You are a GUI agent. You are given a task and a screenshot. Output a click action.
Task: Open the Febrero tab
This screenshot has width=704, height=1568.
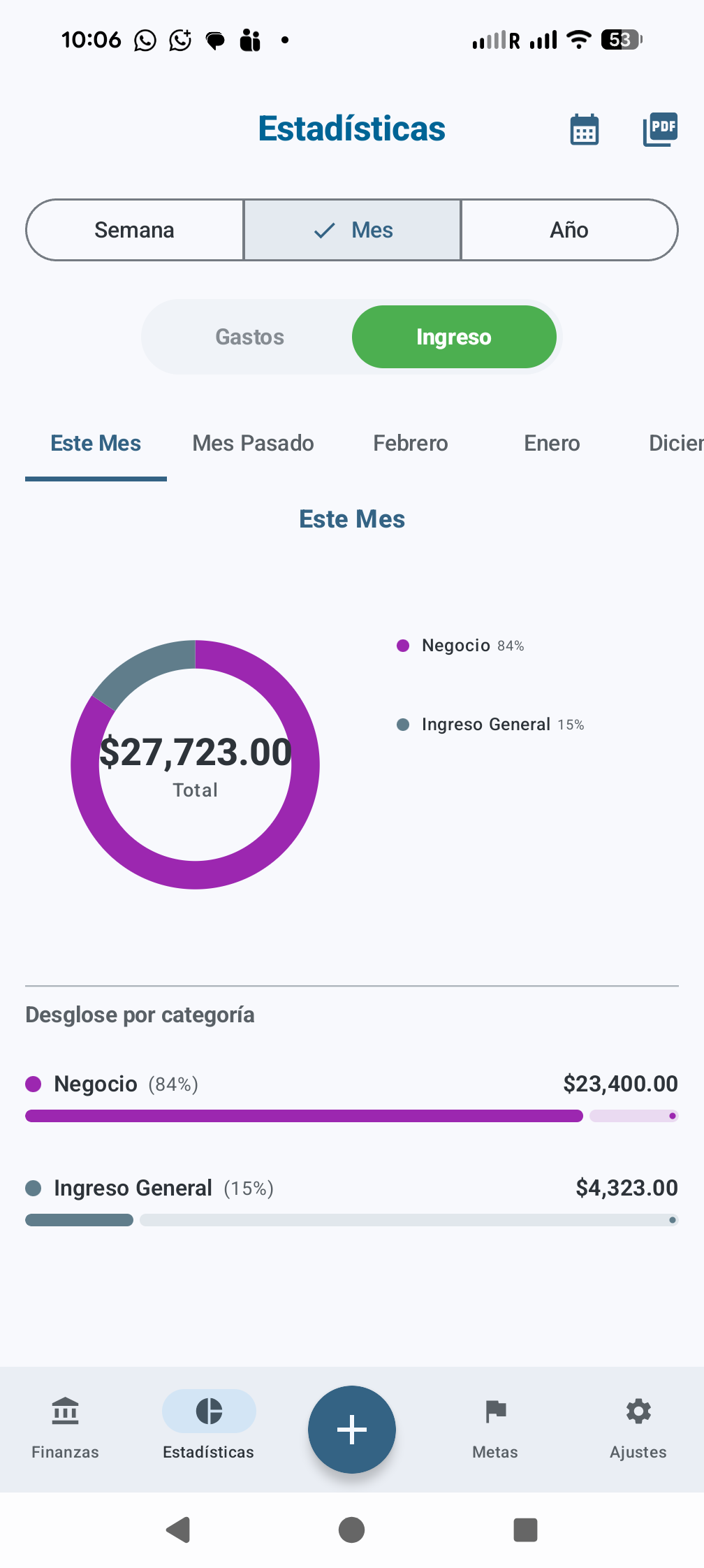point(411,443)
